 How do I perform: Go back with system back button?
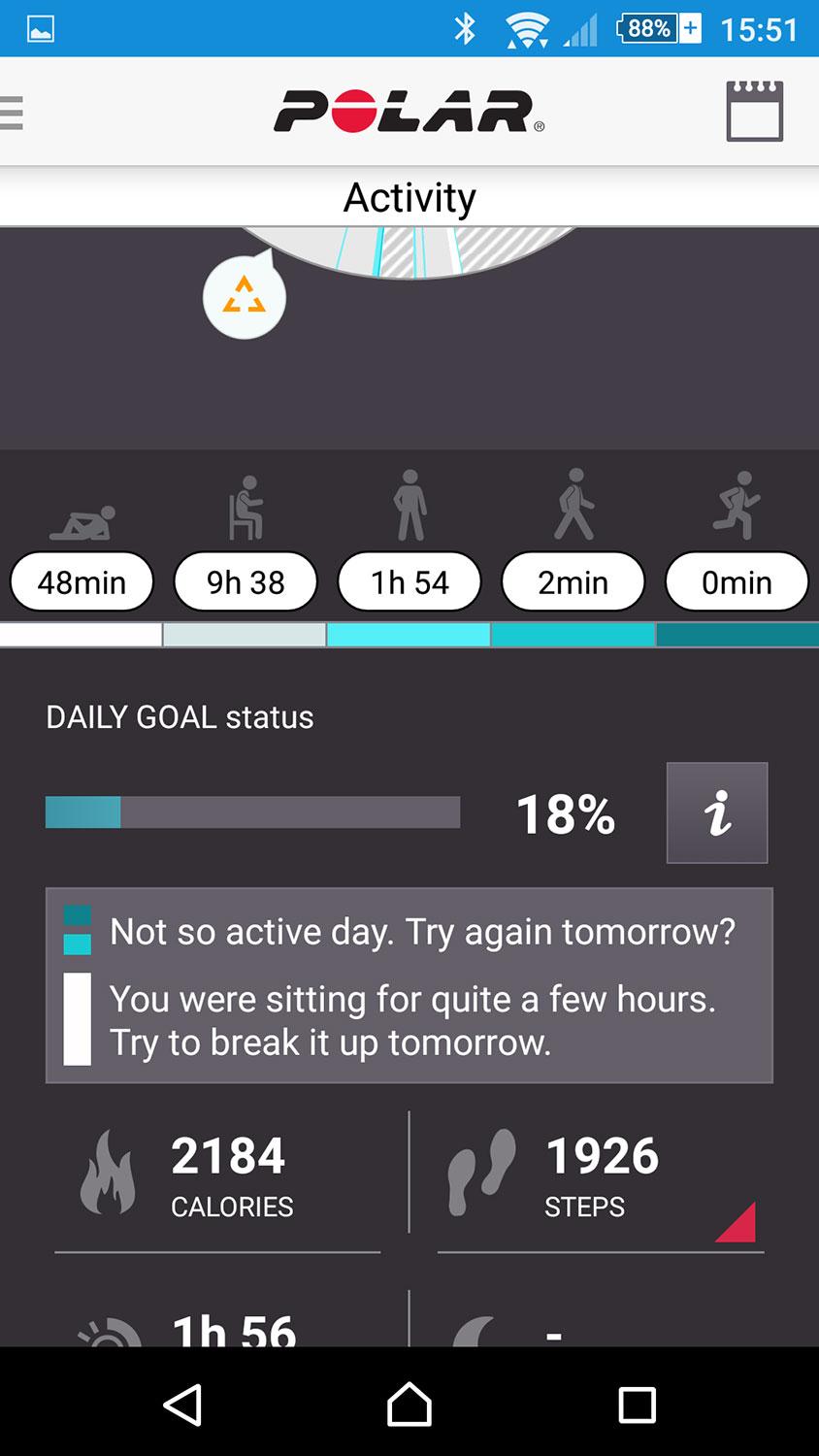(x=182, y=1404)
